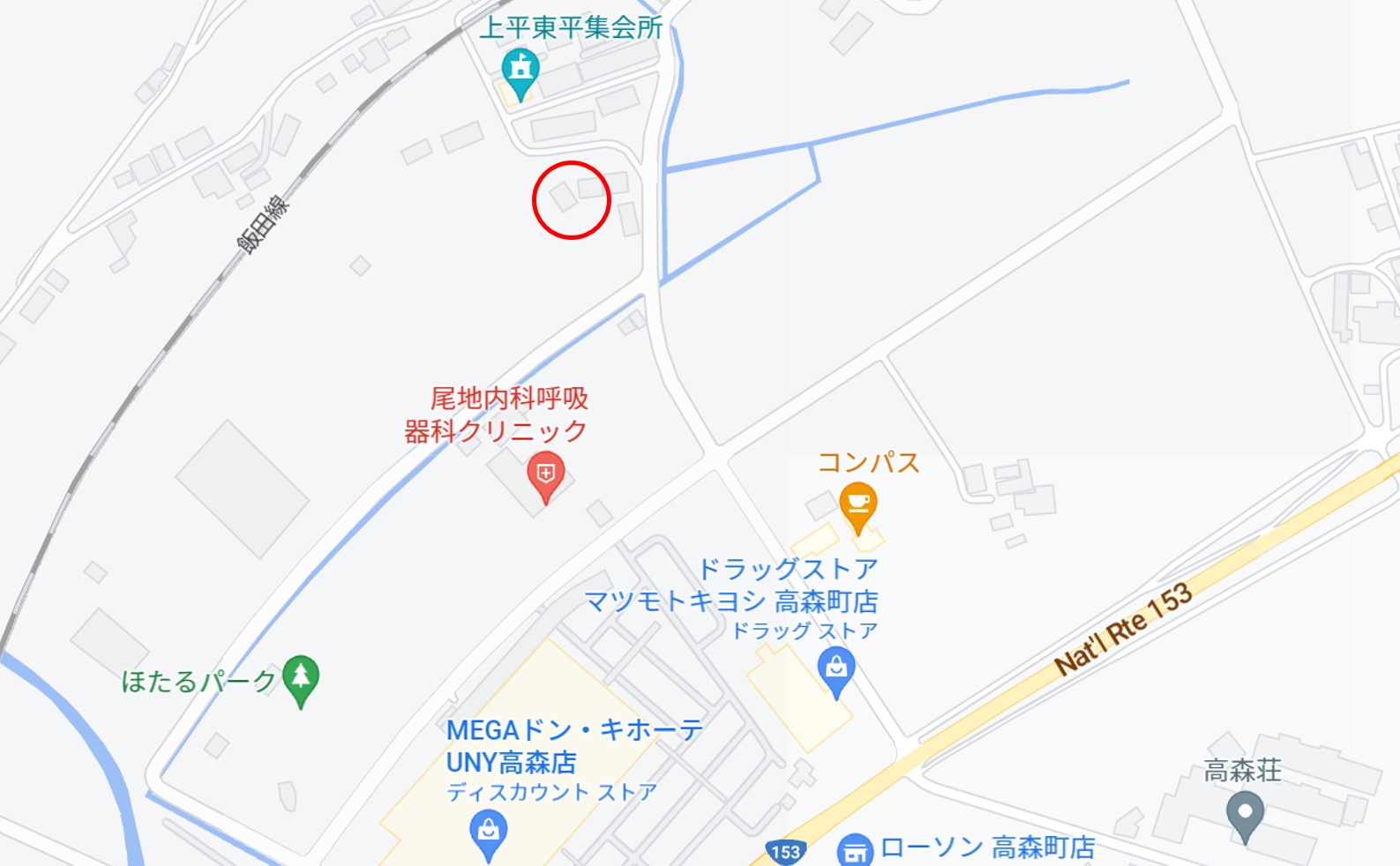Open マツモトキヨシ 高森町店 drugstore marker
This screenshot has height=866, width=1400.
(x=835, y=668)
